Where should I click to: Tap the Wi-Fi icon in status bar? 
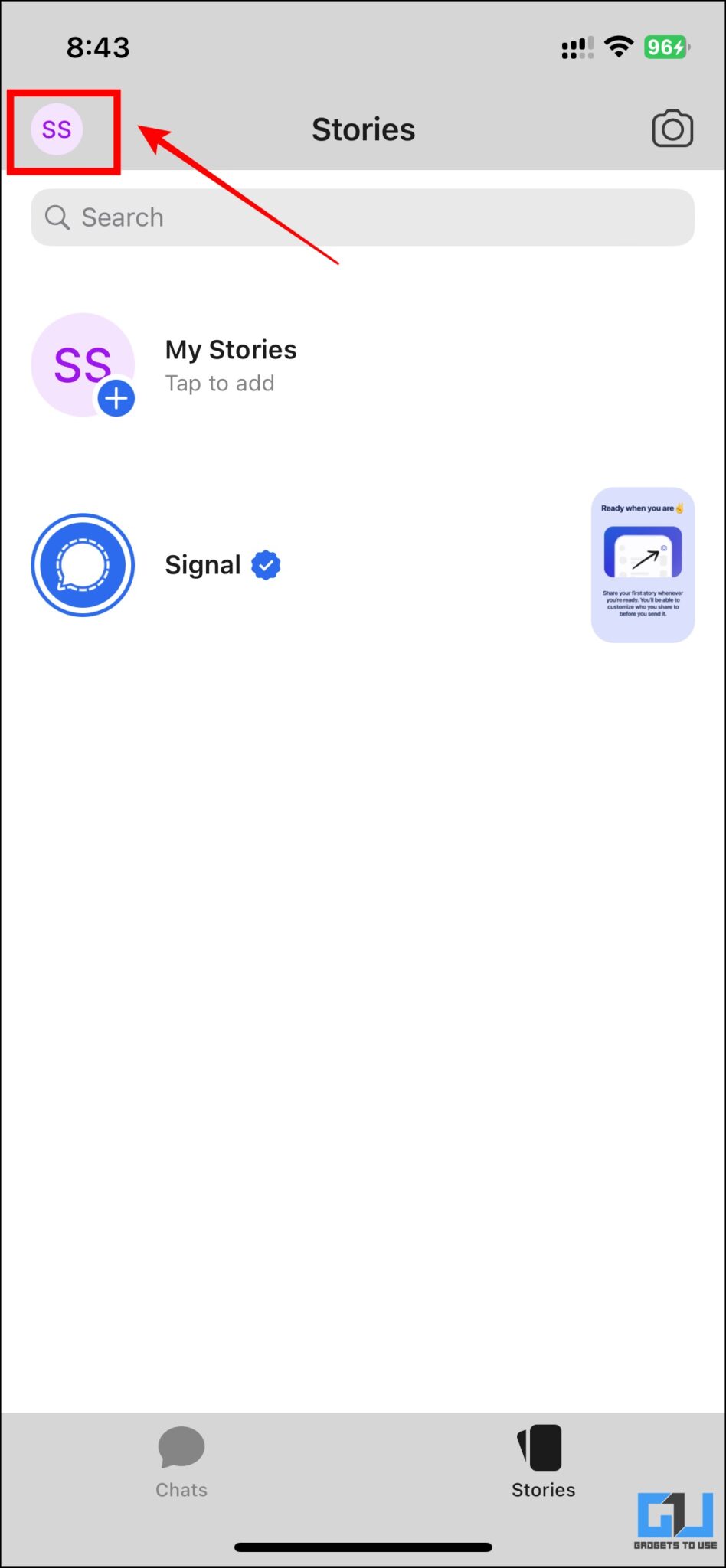coord(619,47)
